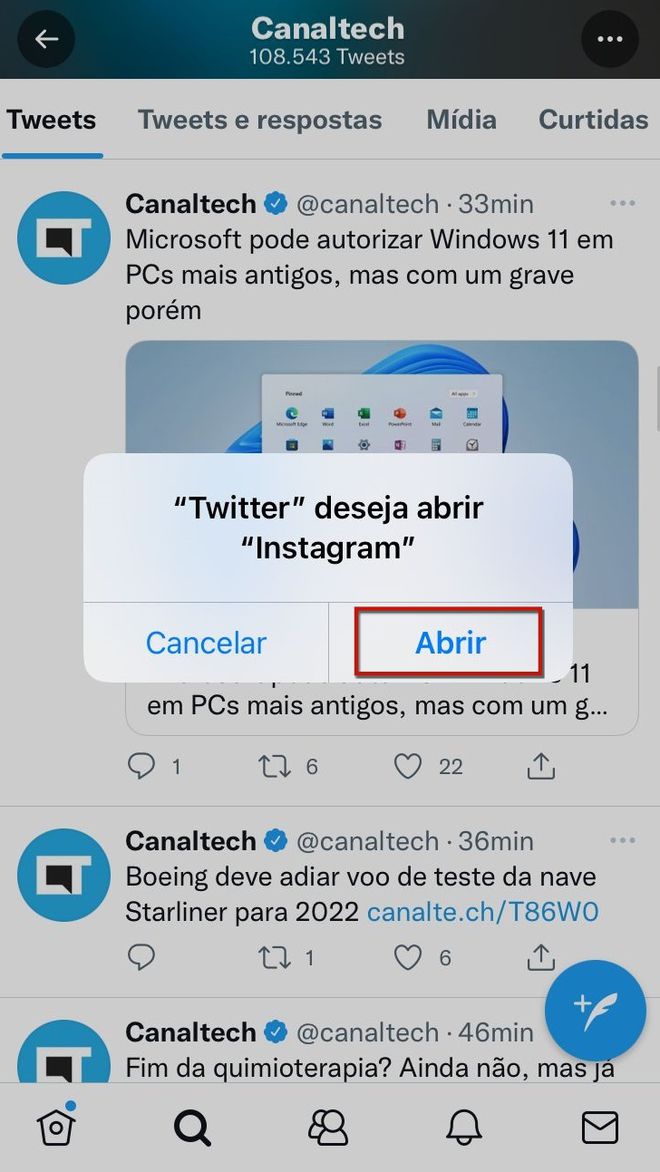This screenshot has height=1172, width=660.
Task: Like the Boeing Starliner tweet
Action: pos(408,957)
